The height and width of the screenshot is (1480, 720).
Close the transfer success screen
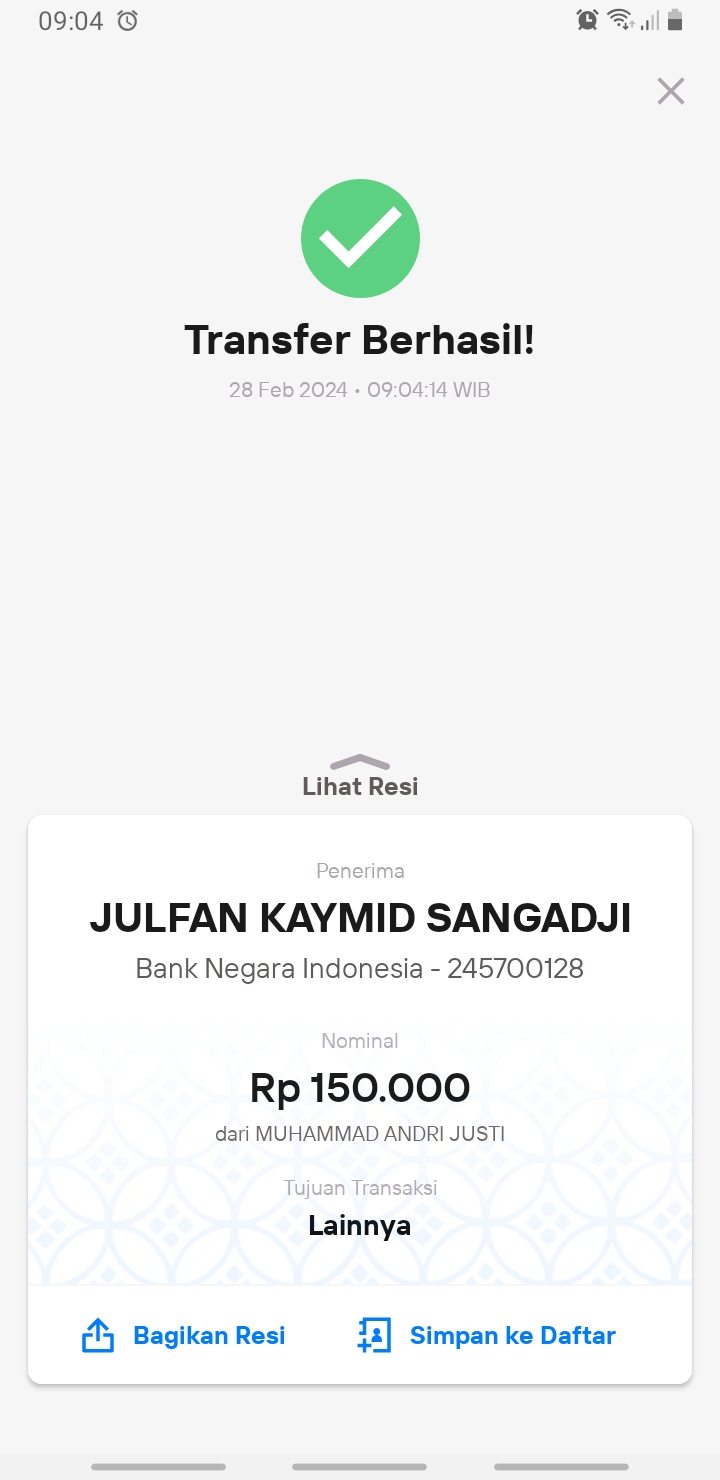[670, 91]
